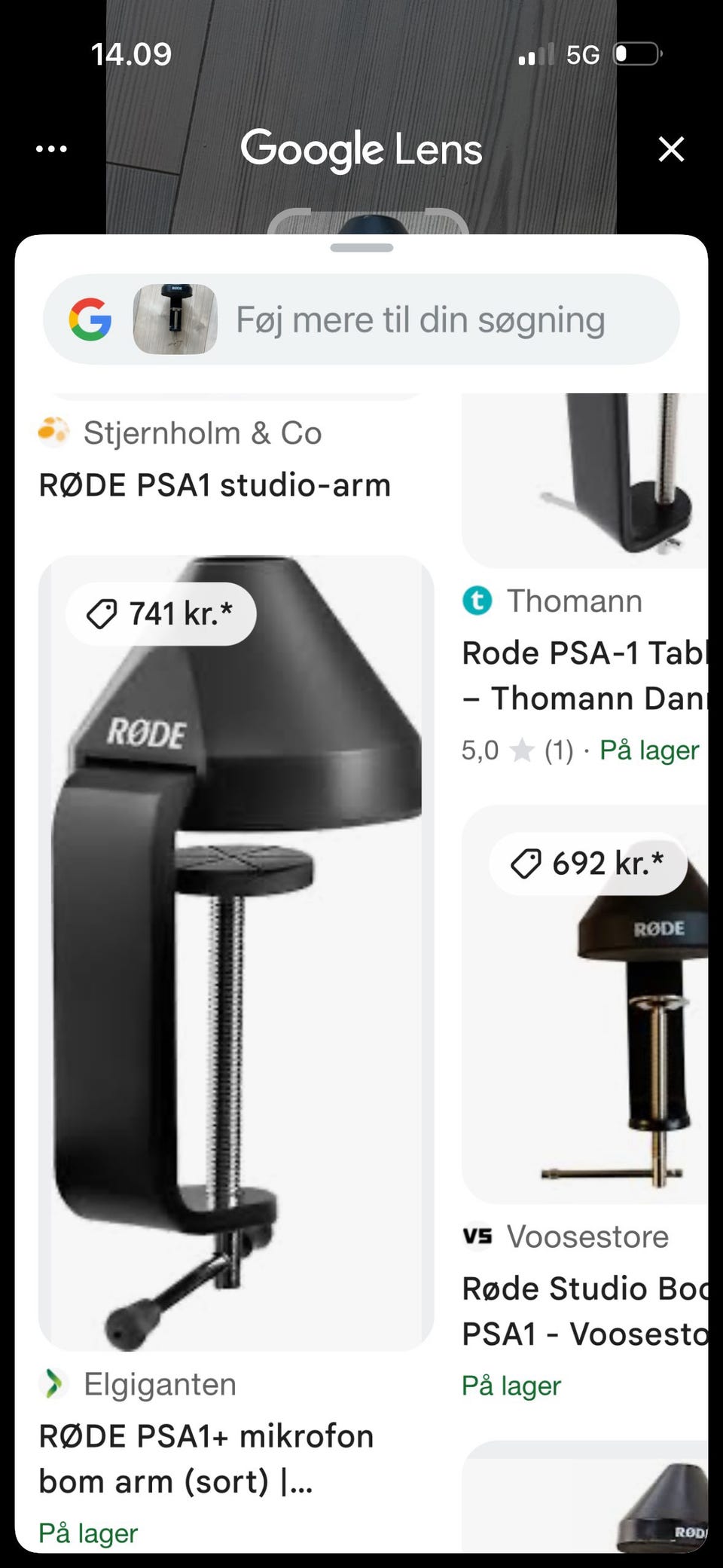Open the partly visible product card under Voosestore
The height and width of the screenshot is (1568, 723).
pyautogui.click(x=584, y=1497)
